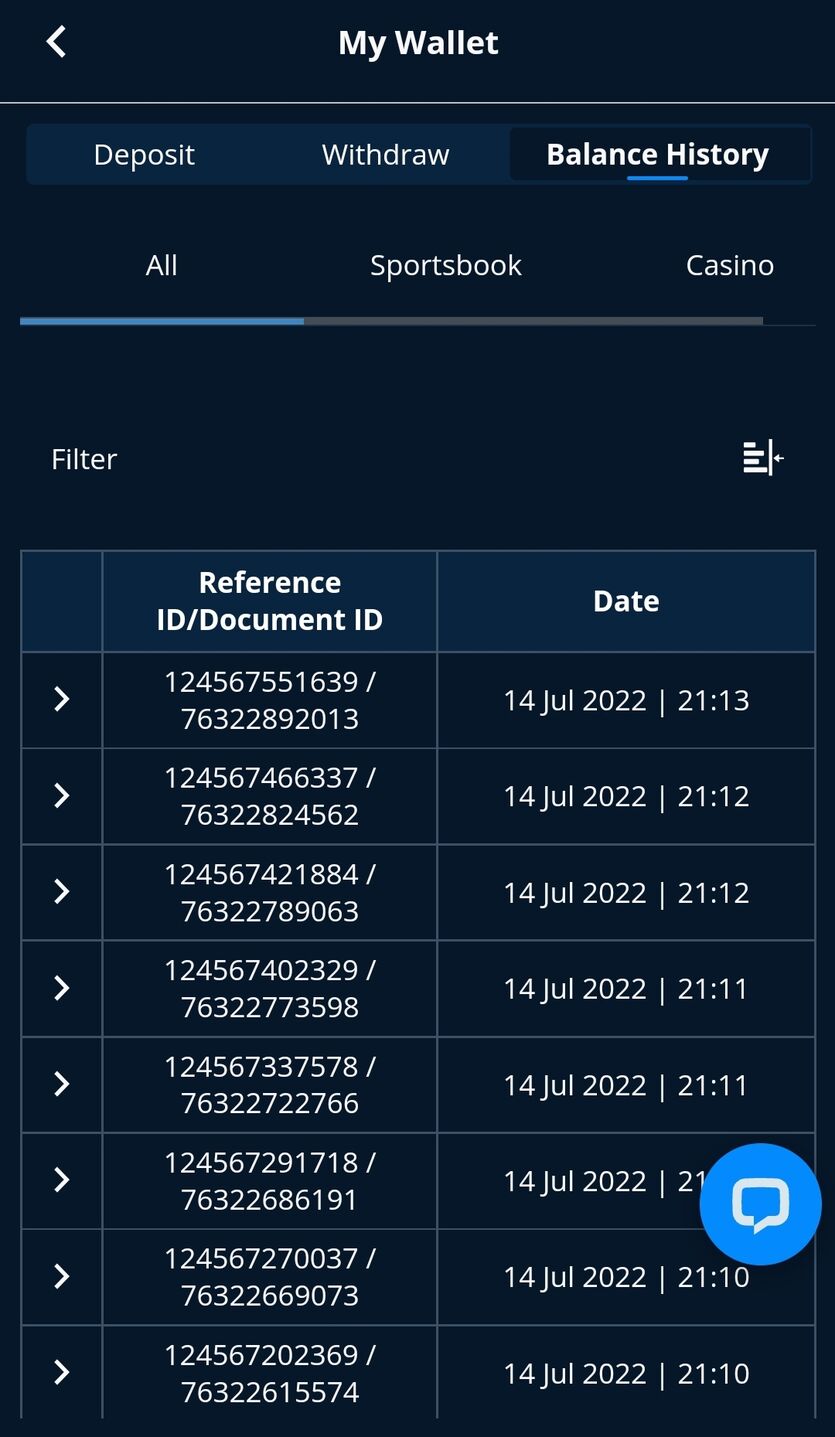This screenshot has height=1437, width=835.
Task: Expand row with reference 124567202369
Action: coord(62,1372)
